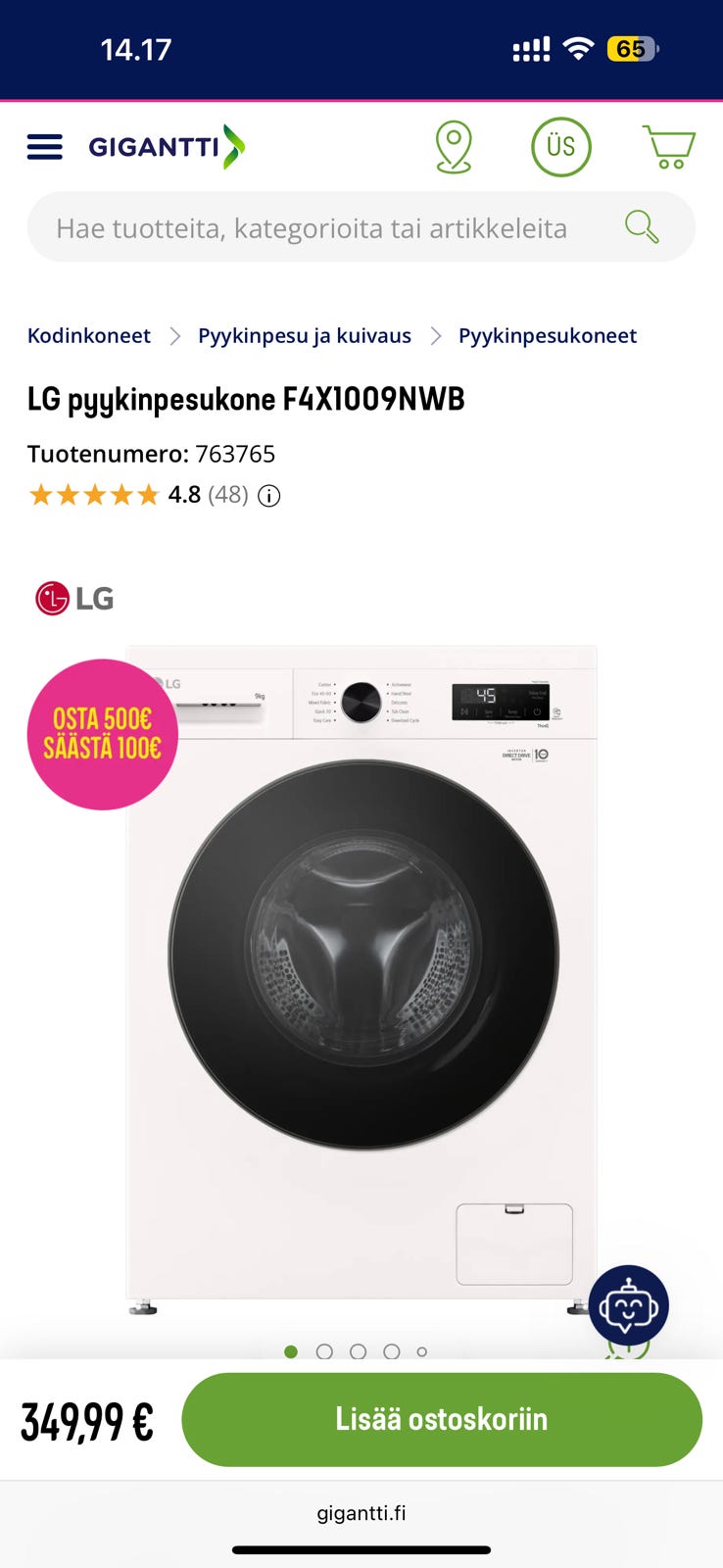Show the rating info icon
Image resolution: width=723 pixels, height=1568 pixels.
[269, 496]
